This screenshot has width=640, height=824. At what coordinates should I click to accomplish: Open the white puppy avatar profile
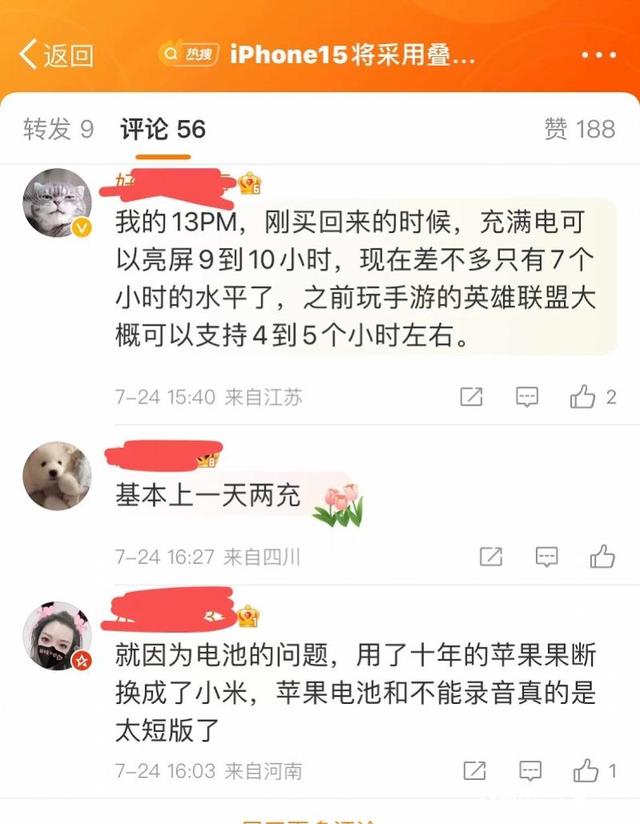(x=57, y=474)
